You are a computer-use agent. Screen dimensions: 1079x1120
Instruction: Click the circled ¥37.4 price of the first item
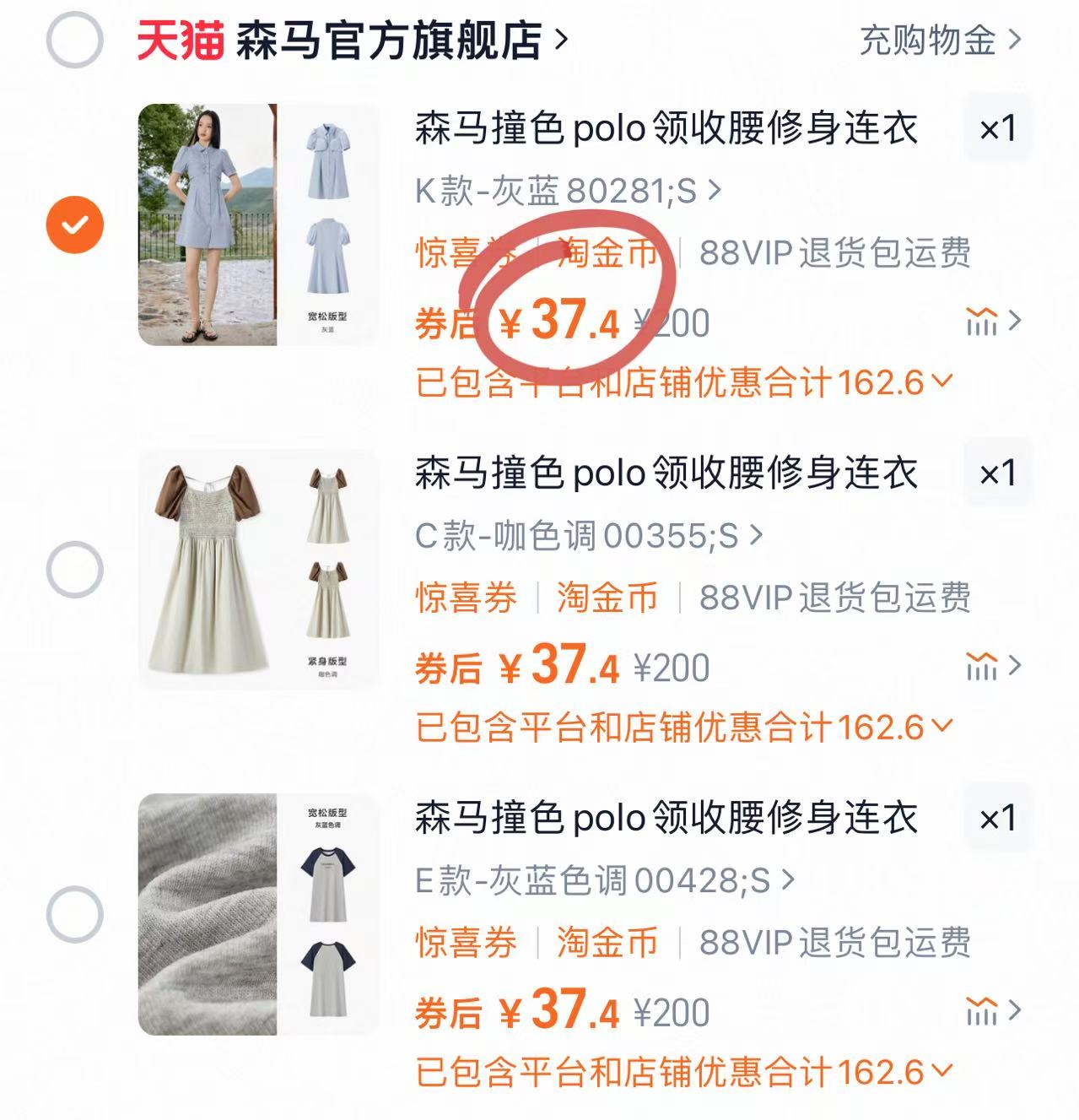(567, 320)
